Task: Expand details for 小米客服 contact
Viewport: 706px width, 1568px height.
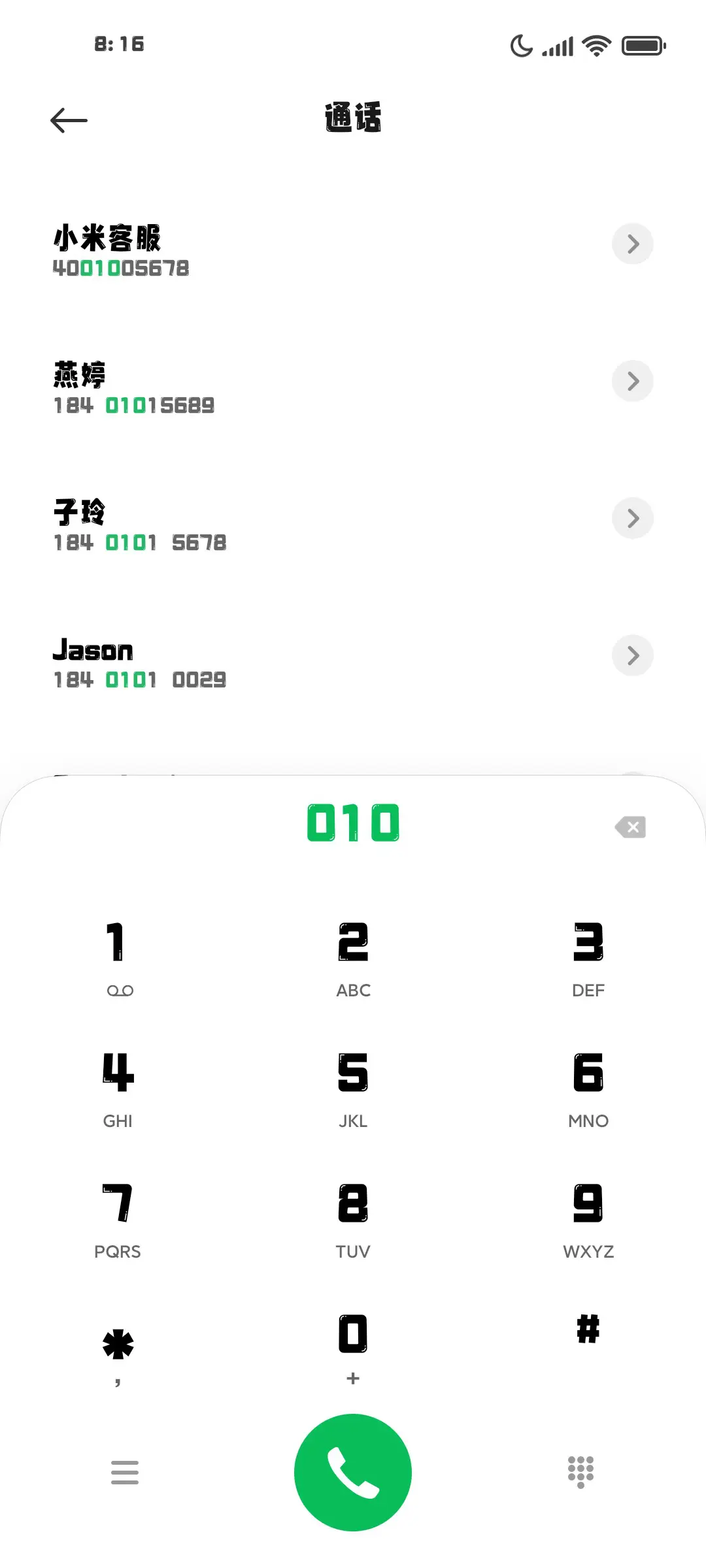Action: click(632, 244)
